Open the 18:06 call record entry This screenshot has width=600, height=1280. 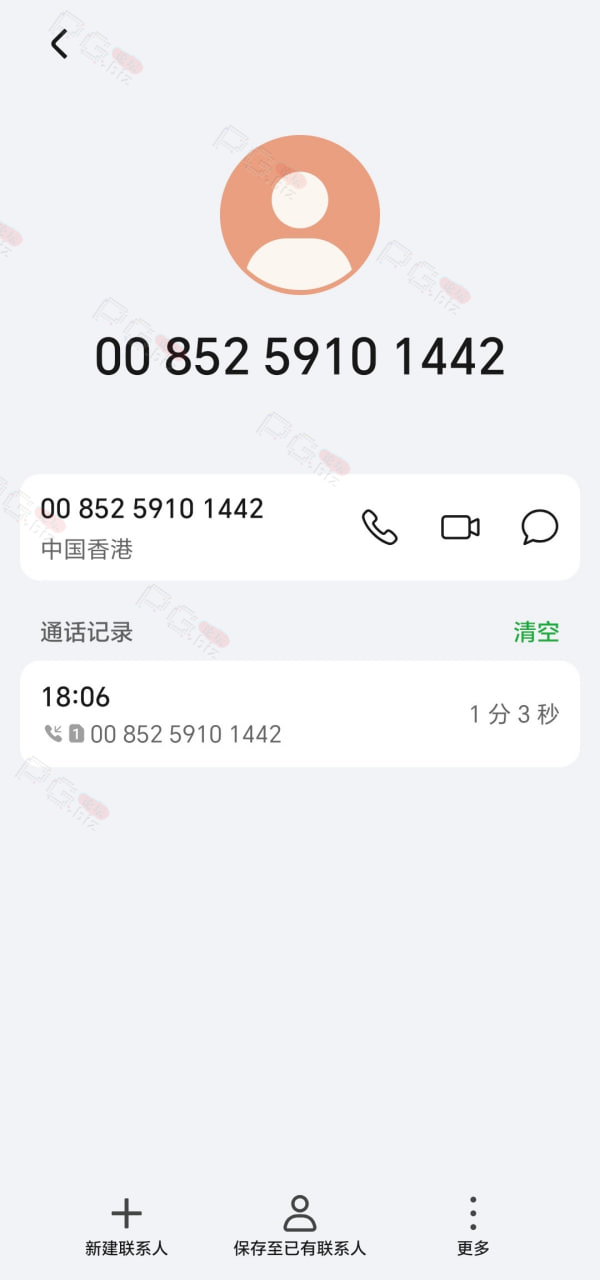(x=300, y=714)
